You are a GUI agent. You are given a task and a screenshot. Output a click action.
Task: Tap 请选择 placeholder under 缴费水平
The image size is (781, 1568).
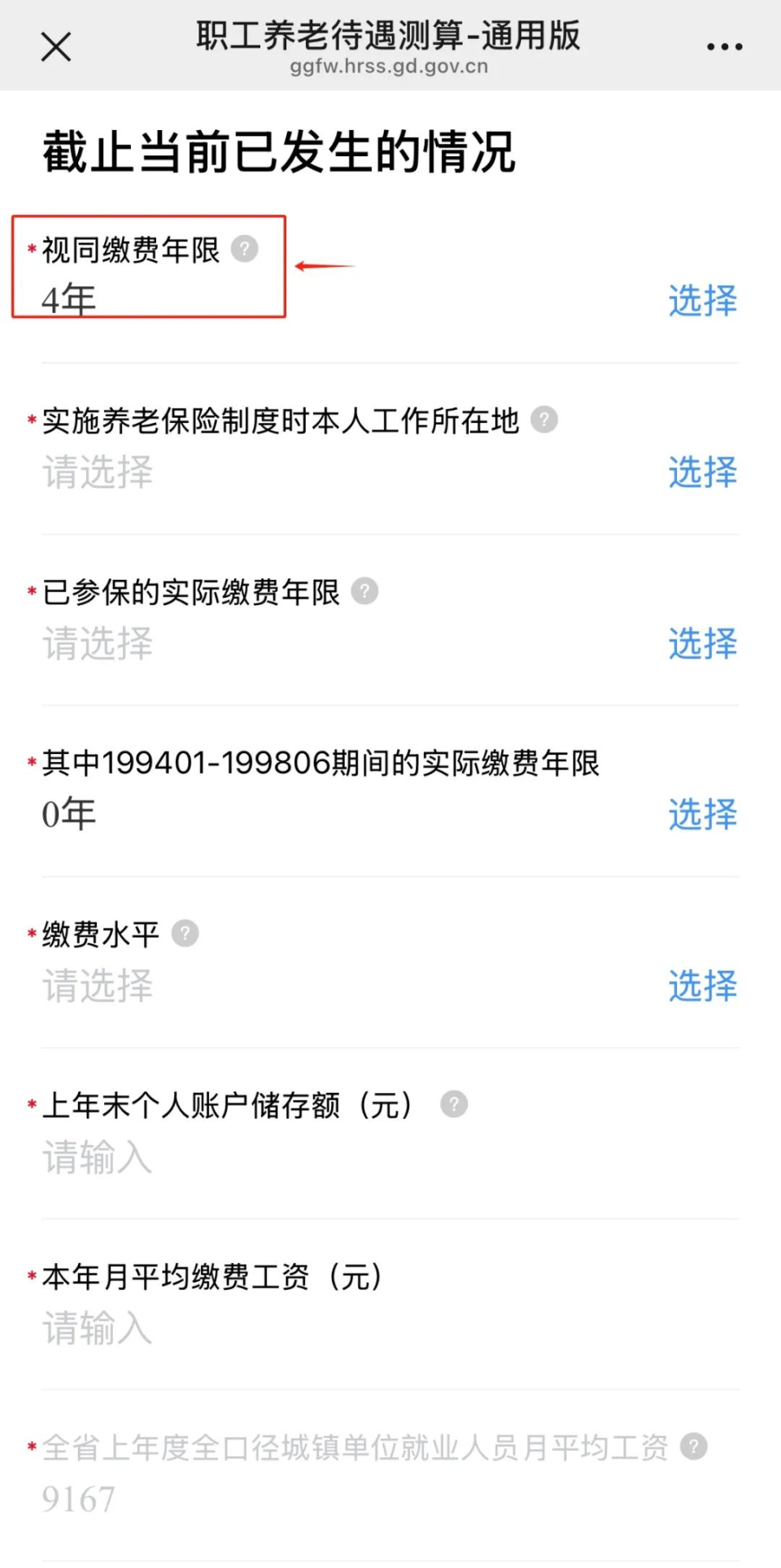coord(97,986)
